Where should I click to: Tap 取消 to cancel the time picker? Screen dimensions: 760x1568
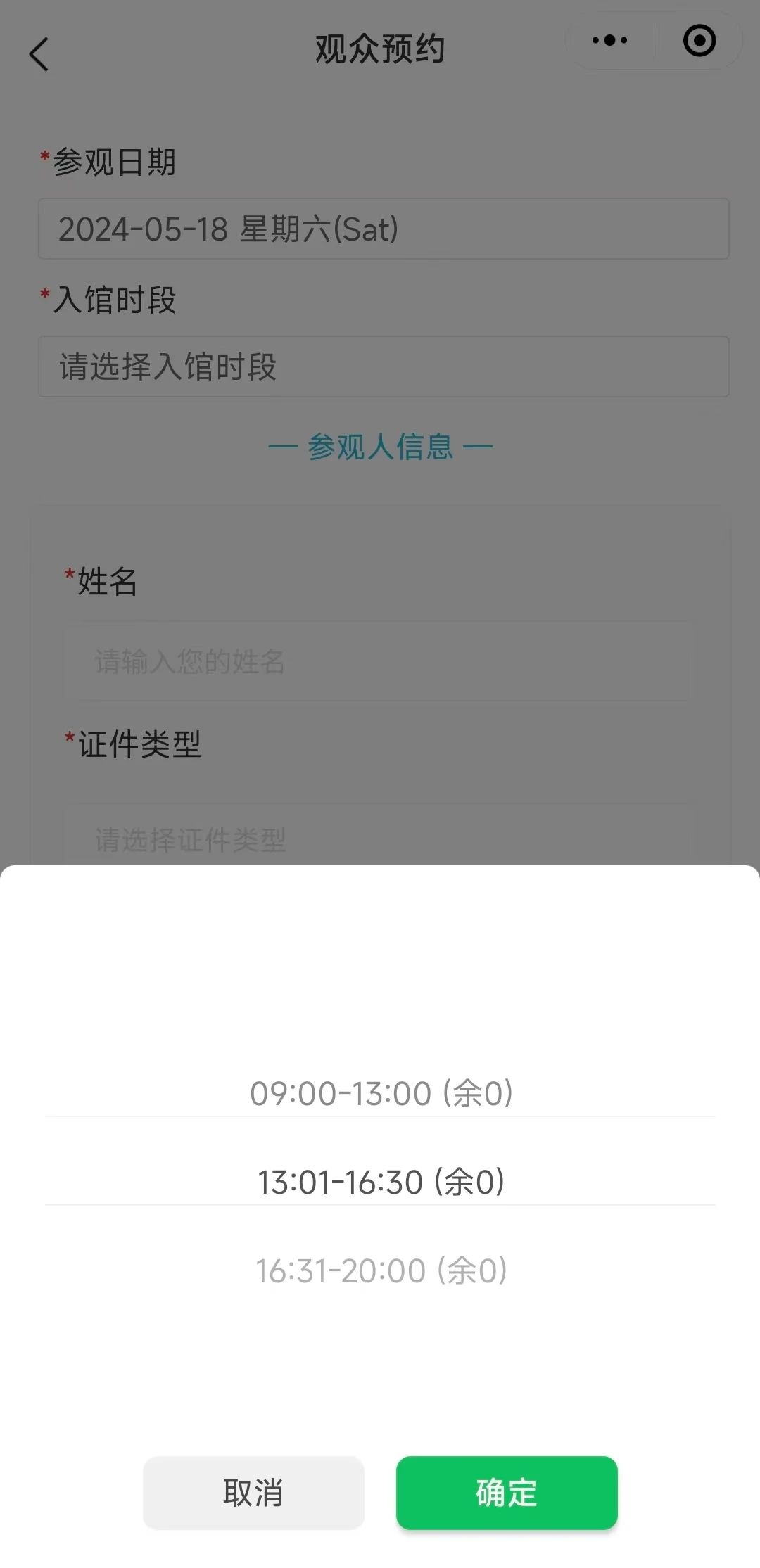[253, 1492]
